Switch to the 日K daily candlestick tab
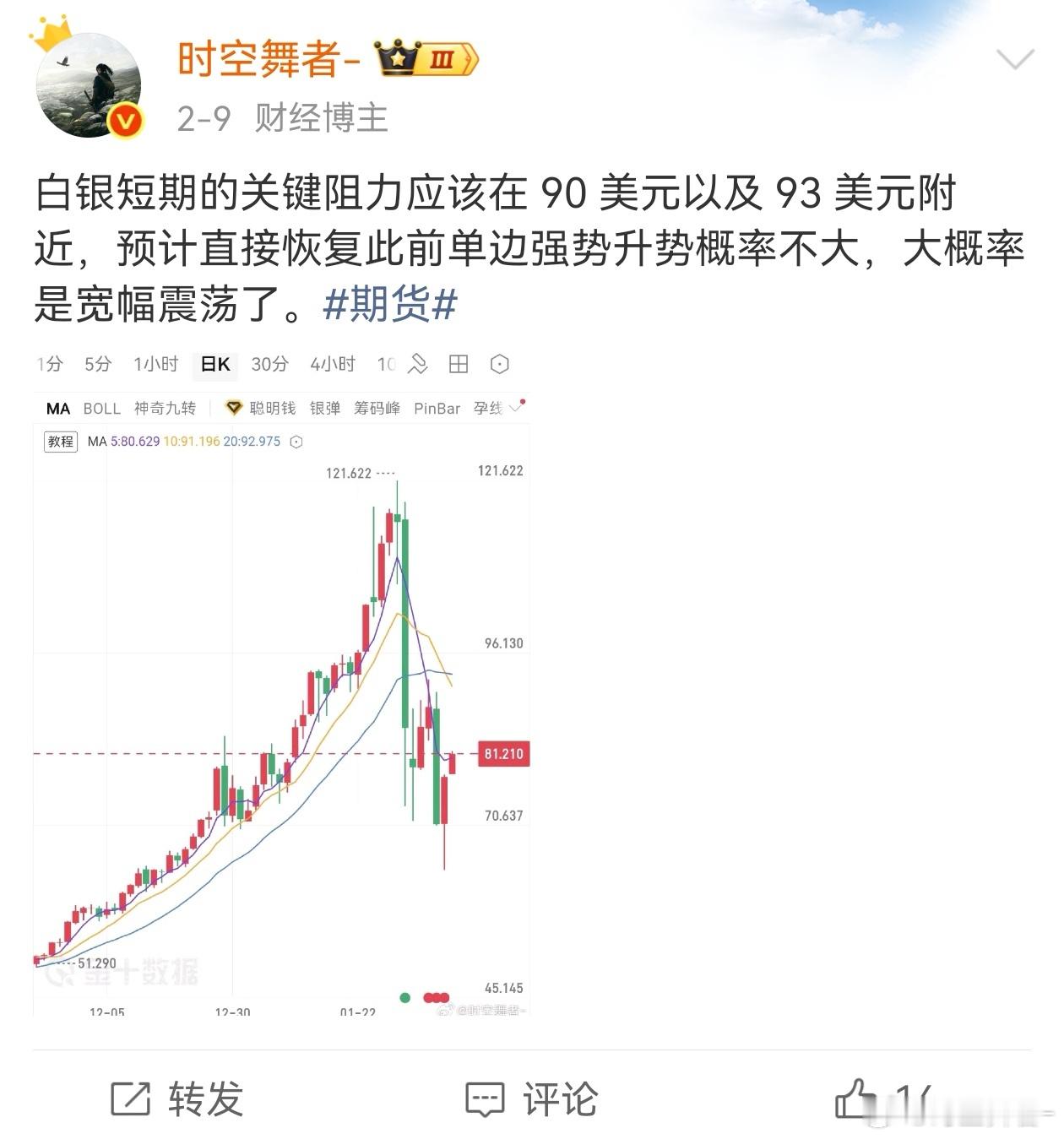The width and height of the screenshot is (1064, 1139). click(x=215, y=364)
